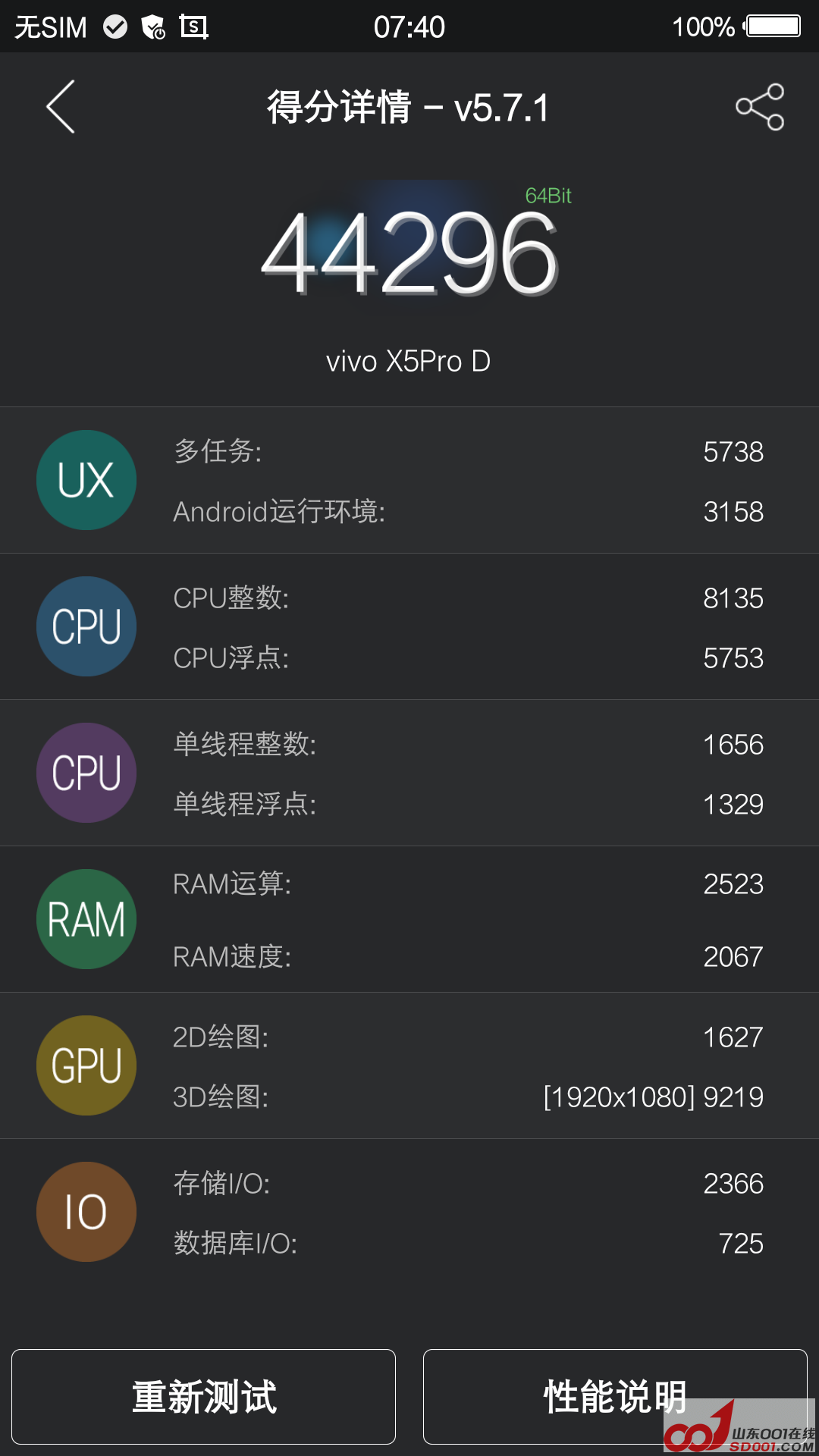Viewport: 819px width, 1456px height.
Task: Share the benchmark score
Action: (x=759, y=107)
